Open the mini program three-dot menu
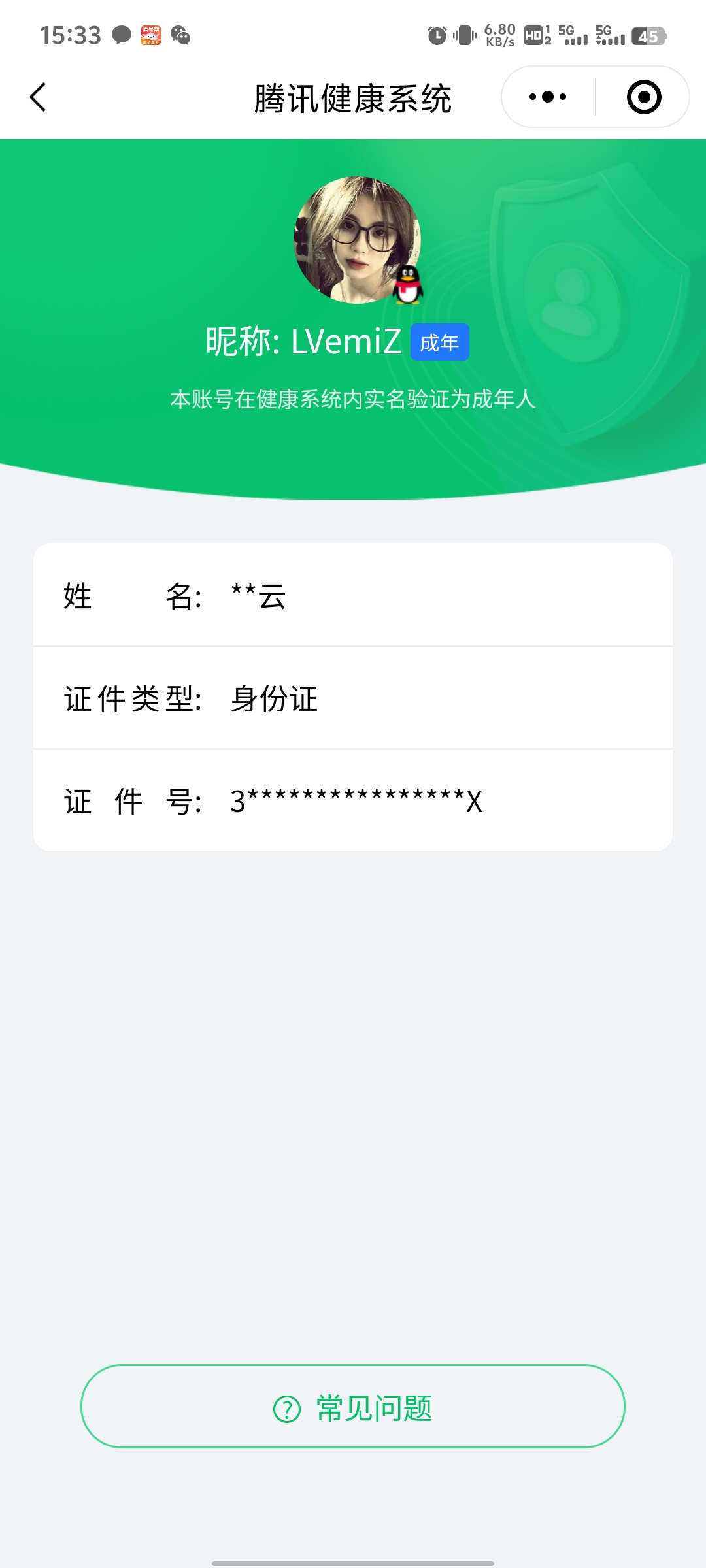This screenshot has height=1568, width=706. pyautogui.click(x=548, y=97)
